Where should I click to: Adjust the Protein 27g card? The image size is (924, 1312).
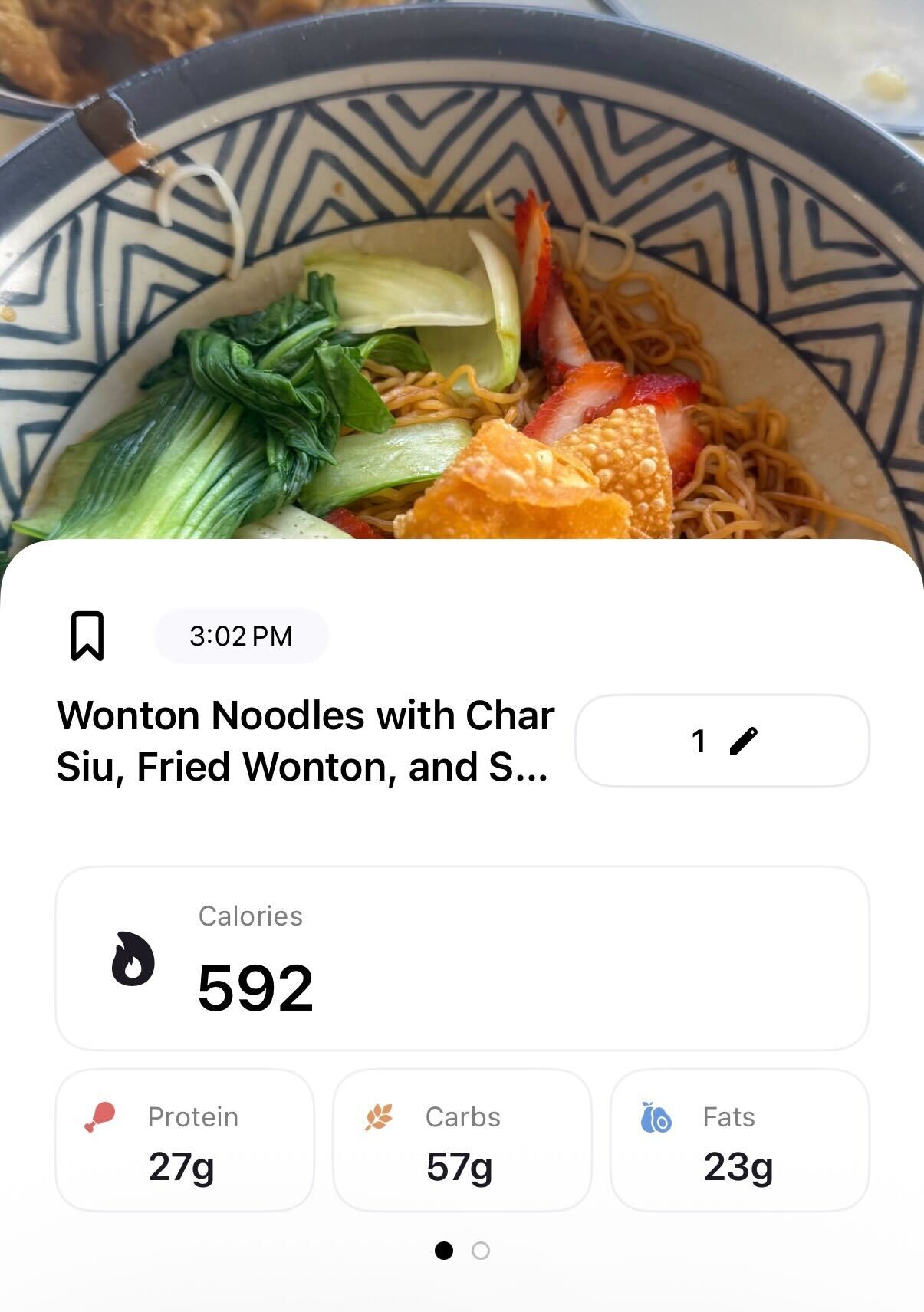coord(185,1140)
